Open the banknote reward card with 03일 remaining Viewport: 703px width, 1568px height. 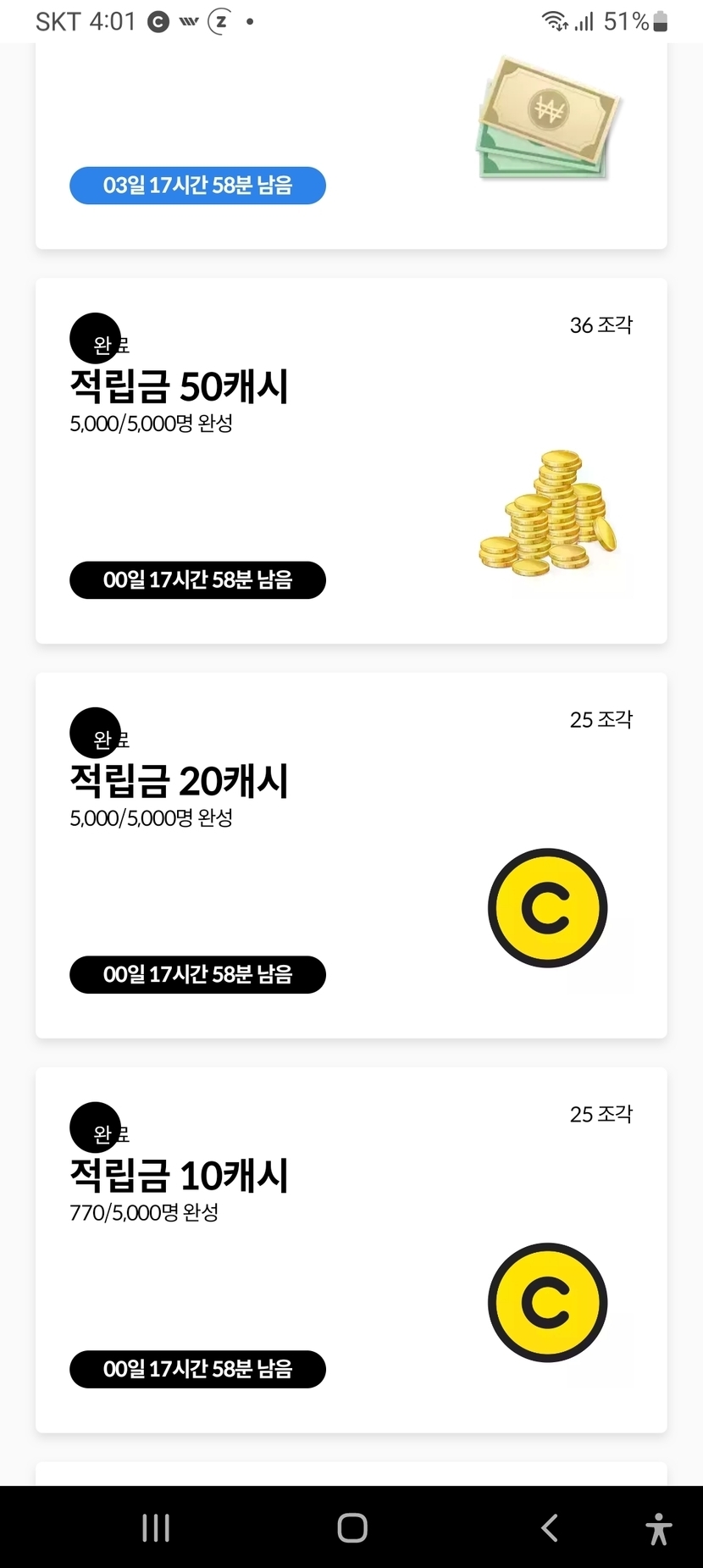[351, 146]
